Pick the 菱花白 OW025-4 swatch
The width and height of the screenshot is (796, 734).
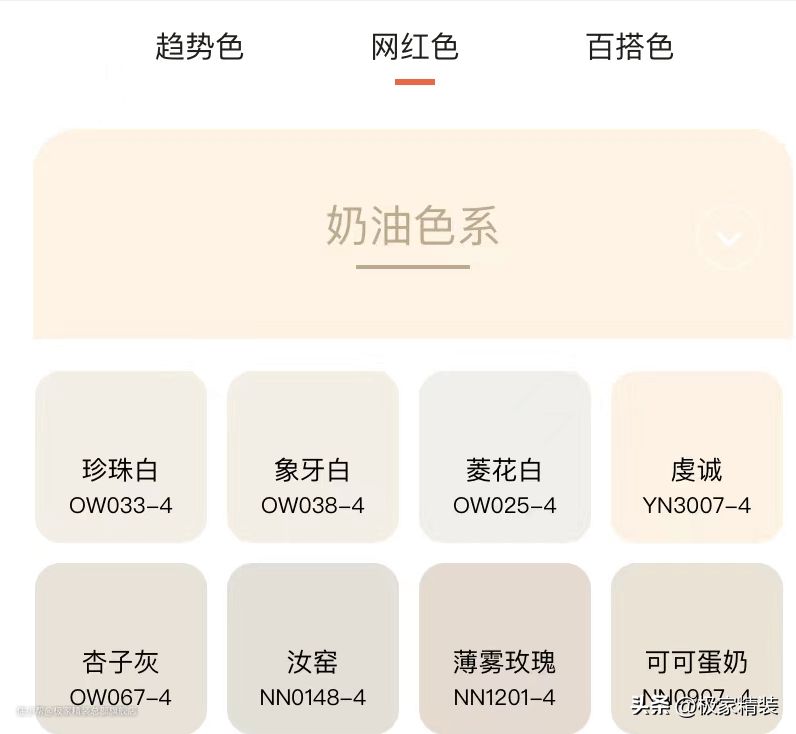[x=504, y=457]
